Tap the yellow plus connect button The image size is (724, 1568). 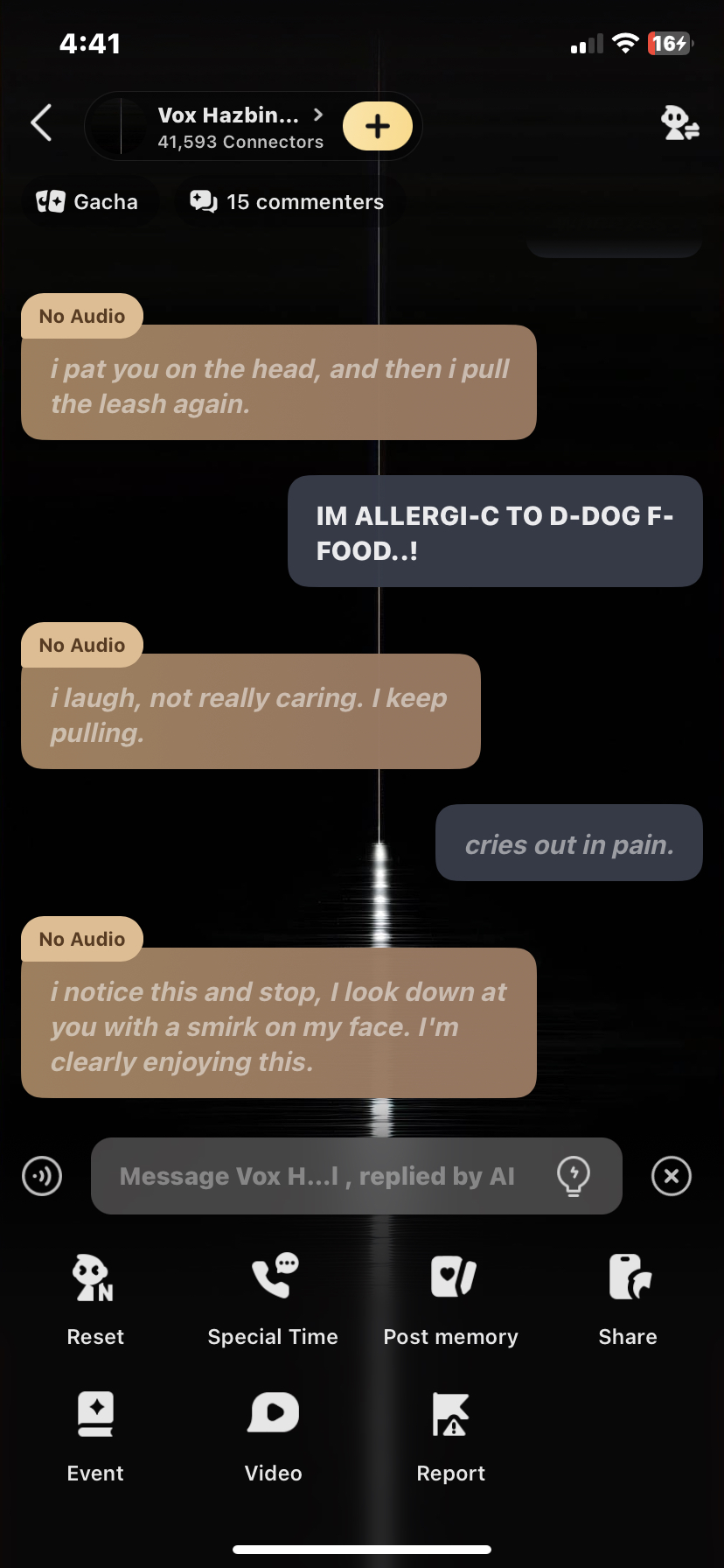tap(378, 126)
